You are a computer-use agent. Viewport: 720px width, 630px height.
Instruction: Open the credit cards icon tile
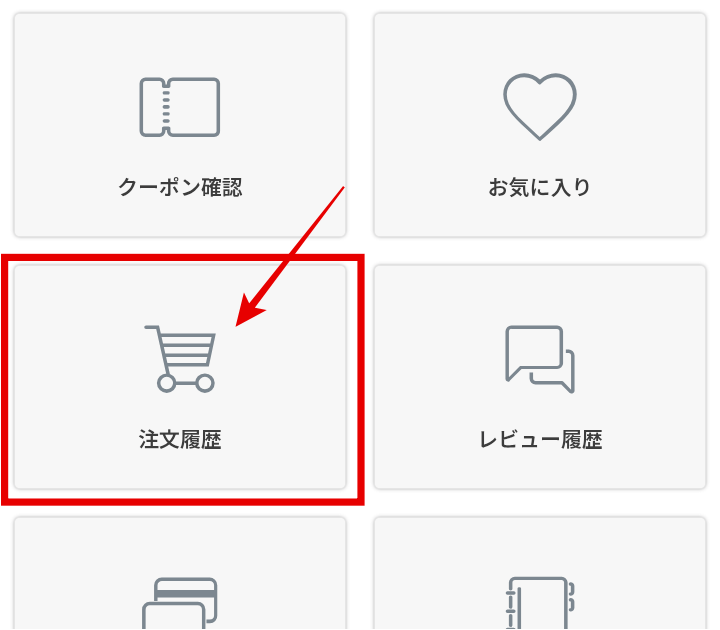(x=180, y=590)
